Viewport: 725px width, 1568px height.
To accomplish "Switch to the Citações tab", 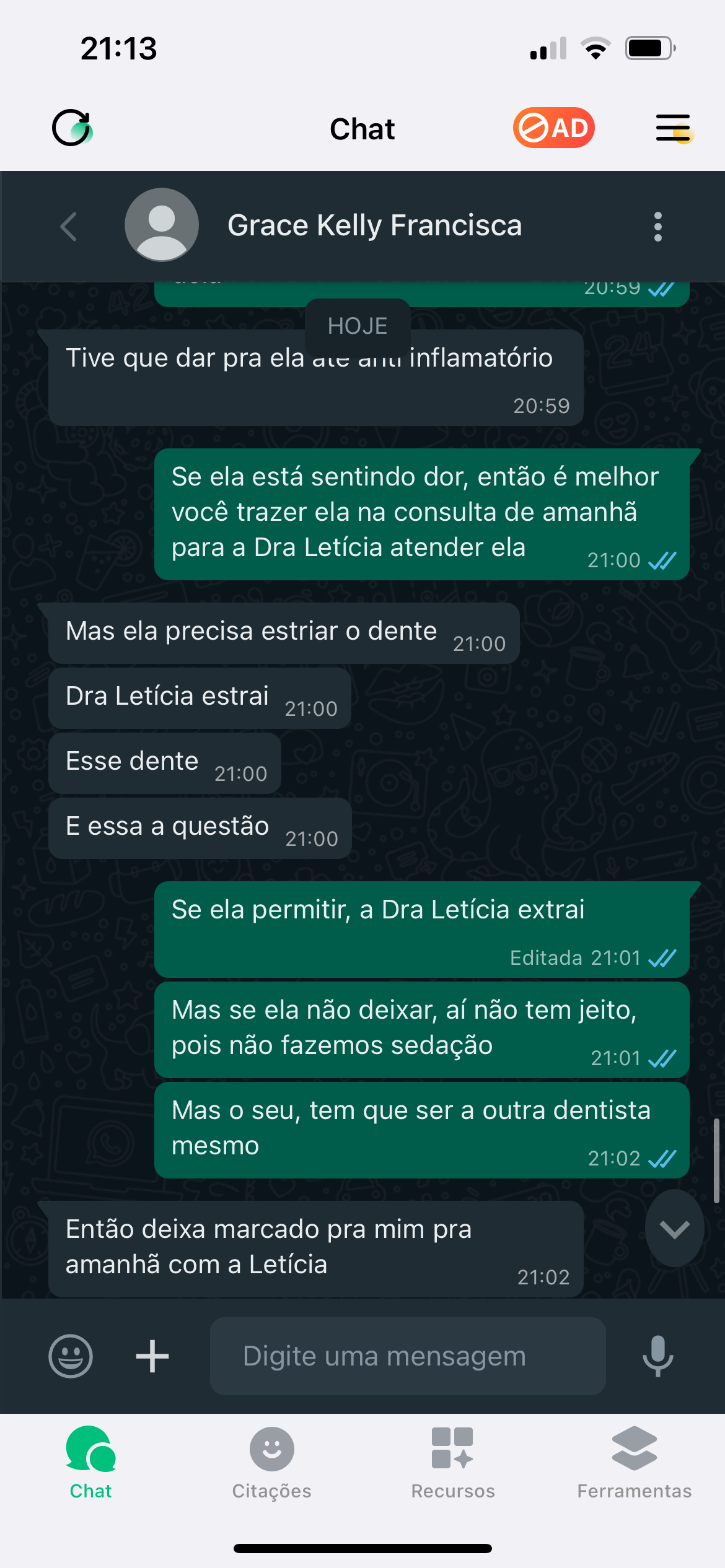I will pyautogui.click(x=271, y=1463).
